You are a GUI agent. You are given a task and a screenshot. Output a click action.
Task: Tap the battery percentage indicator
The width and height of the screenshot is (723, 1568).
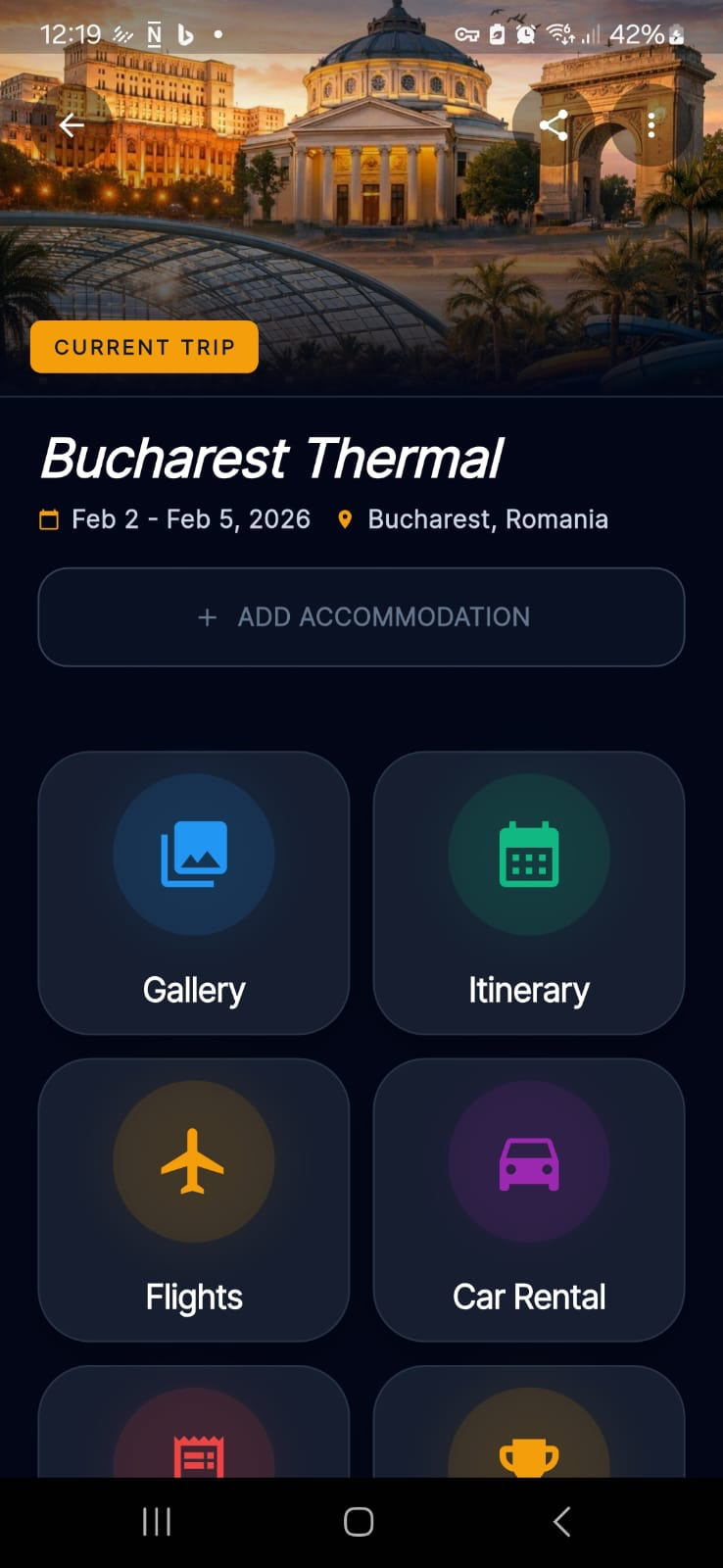point(639,32)
